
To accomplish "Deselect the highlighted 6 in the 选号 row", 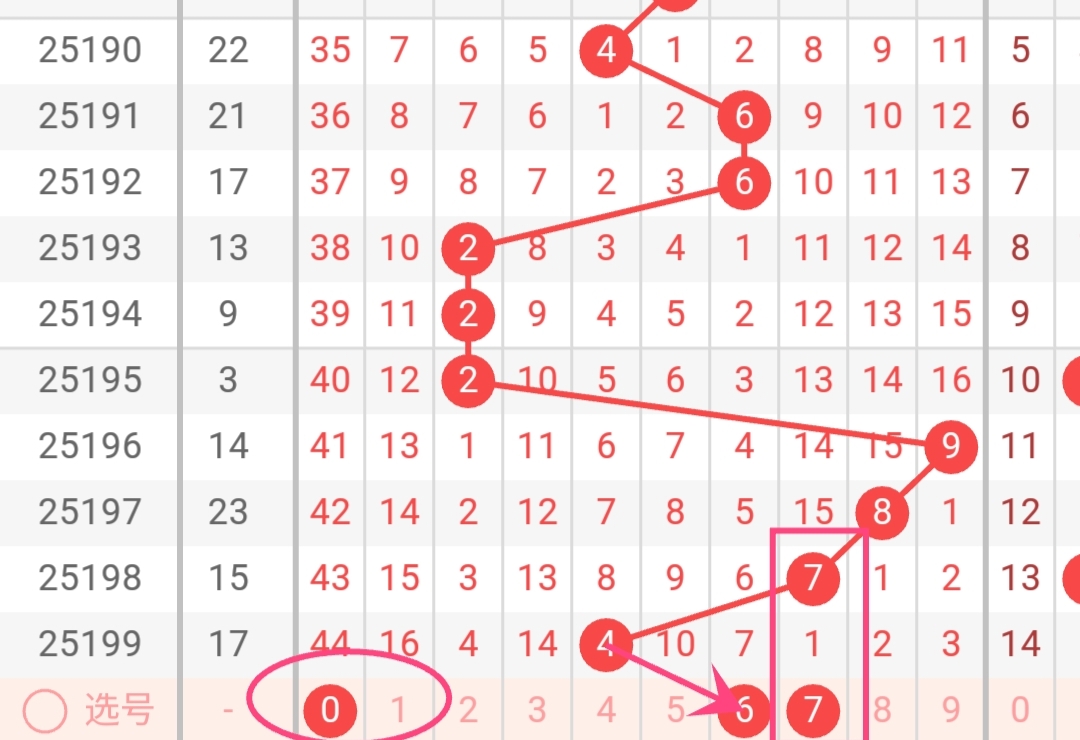I will pos(744,710).
